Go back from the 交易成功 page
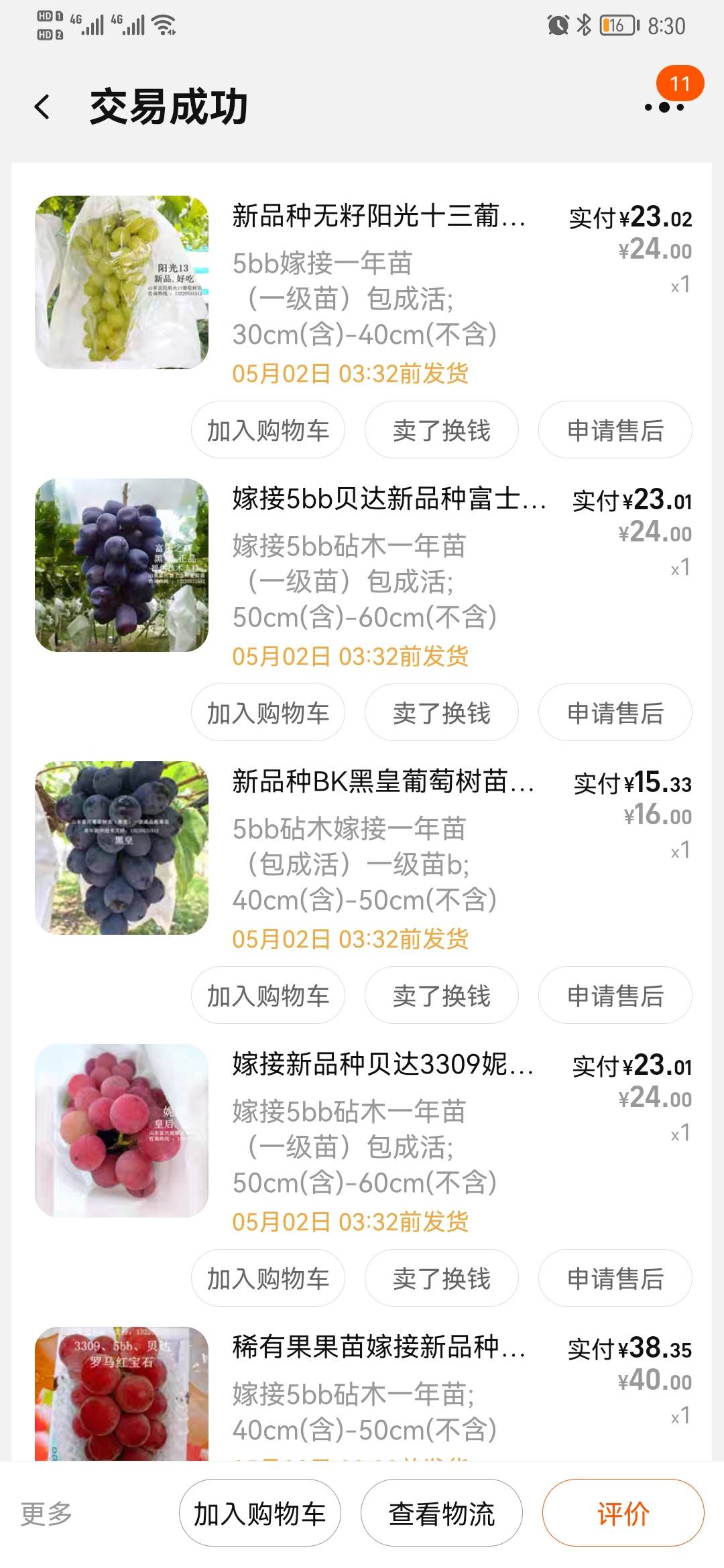Viewport: 724px width, 1568px height. pyautogui.click(x=42, y=107)
